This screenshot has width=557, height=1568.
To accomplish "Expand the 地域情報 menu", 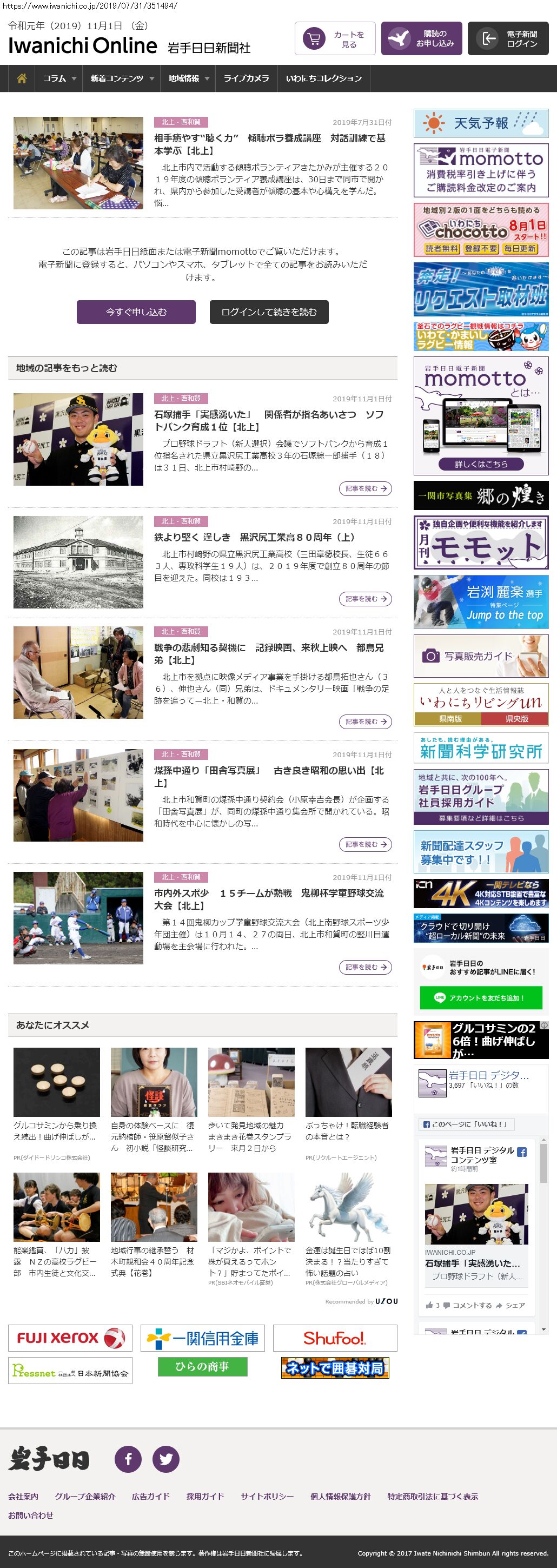I will (x=188, y=78).
